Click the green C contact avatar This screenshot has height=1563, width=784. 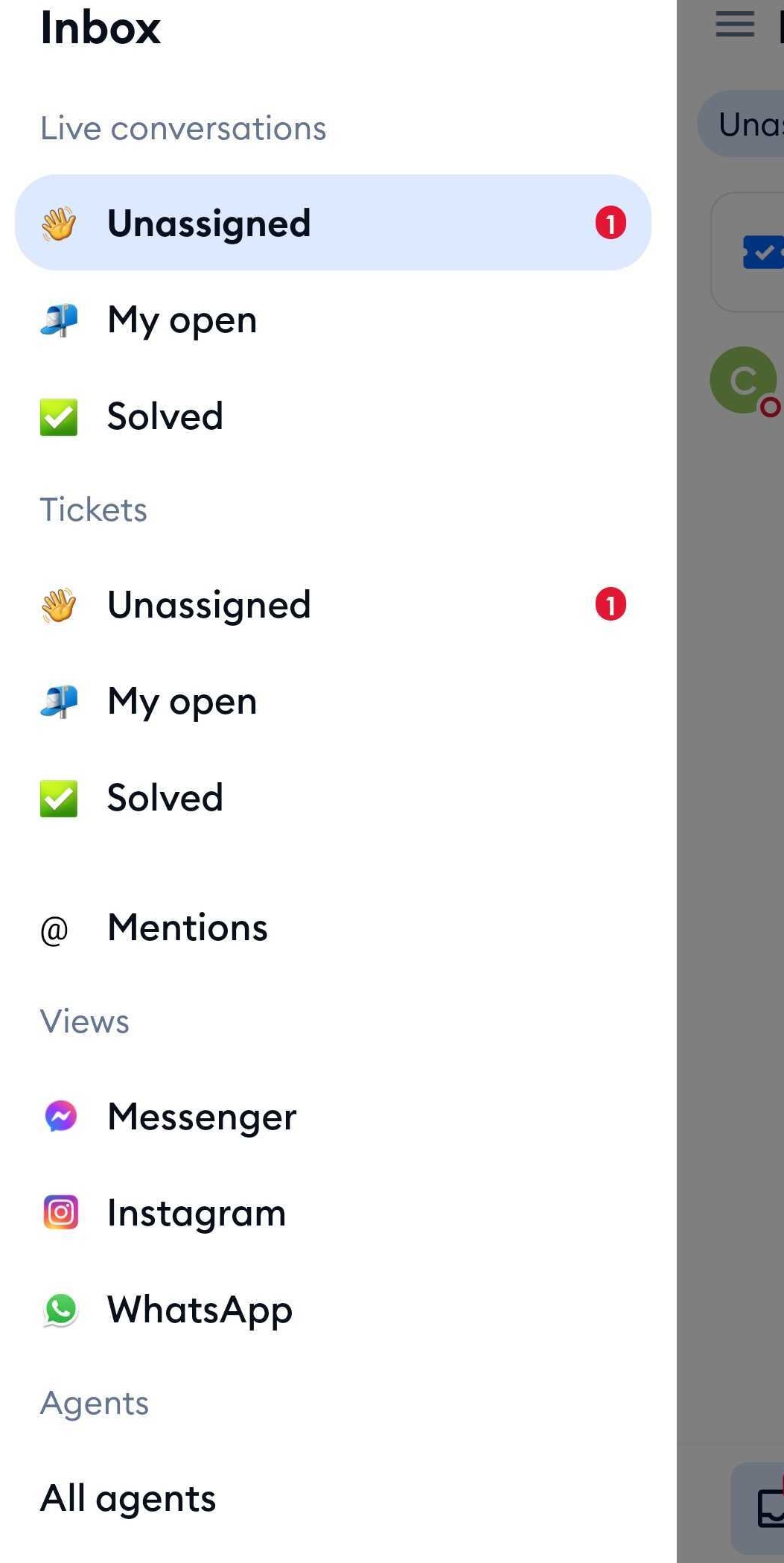coord(743,380)
